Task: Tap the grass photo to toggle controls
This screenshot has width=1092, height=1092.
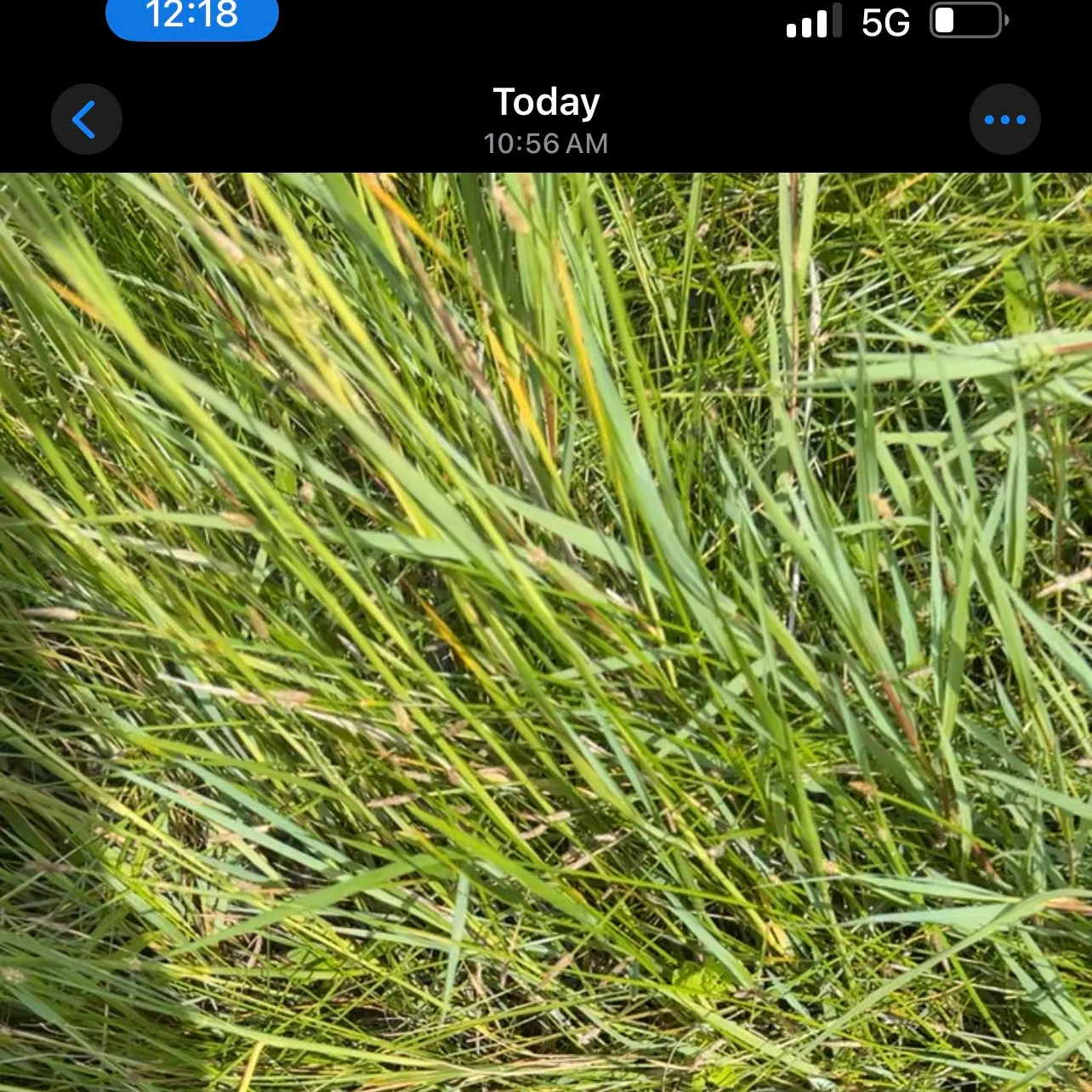Action: 546,631
